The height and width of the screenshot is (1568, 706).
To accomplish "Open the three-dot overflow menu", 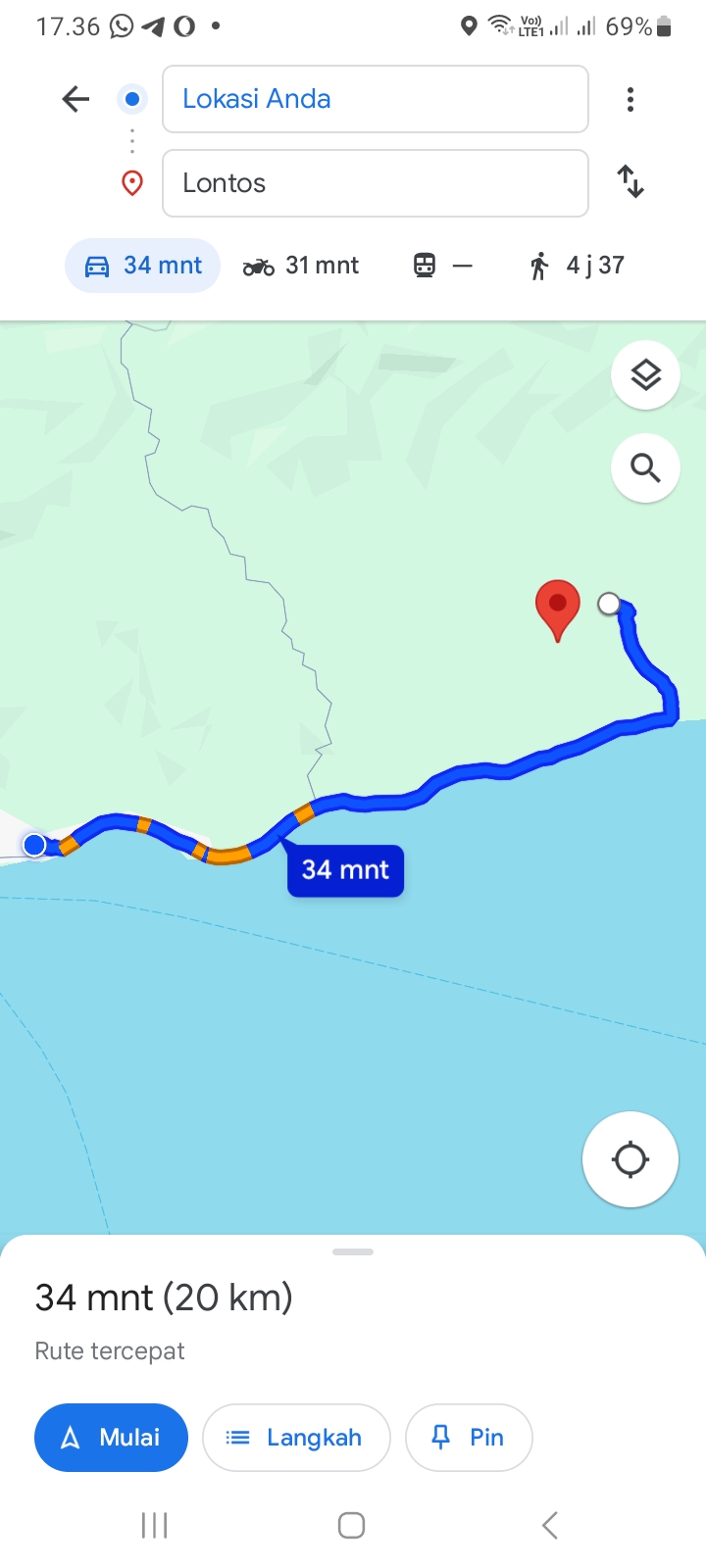I will [x=630, y=99].
